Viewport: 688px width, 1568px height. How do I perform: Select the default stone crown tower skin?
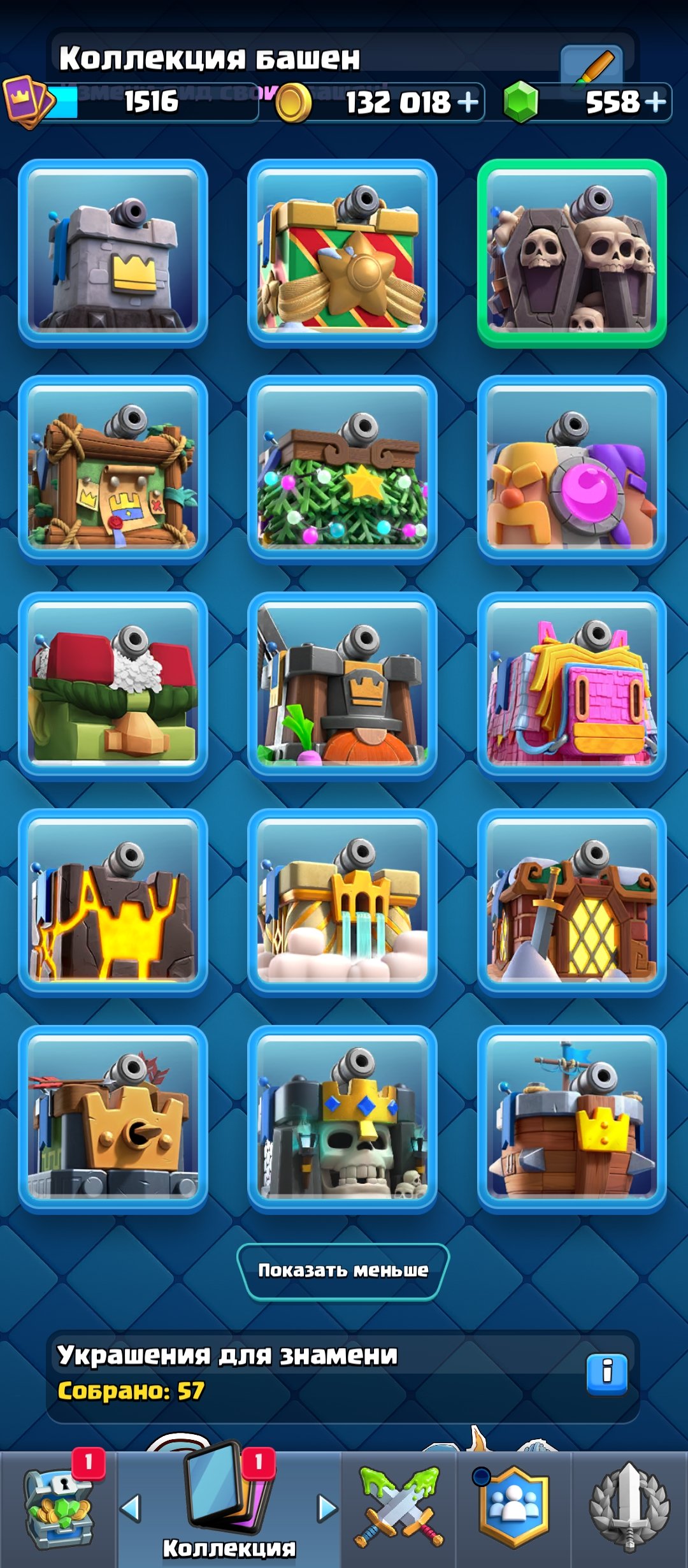(x=113, y=252)
